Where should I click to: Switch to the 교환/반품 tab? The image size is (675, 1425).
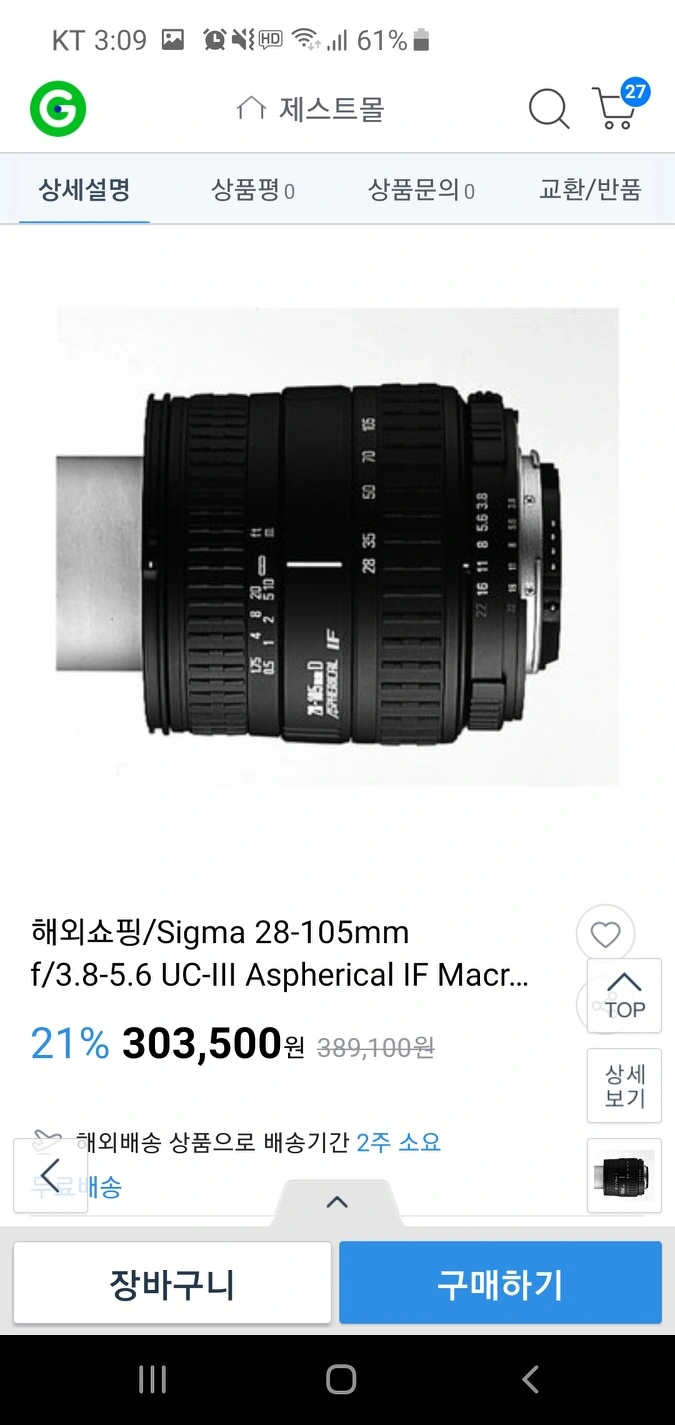590,189
